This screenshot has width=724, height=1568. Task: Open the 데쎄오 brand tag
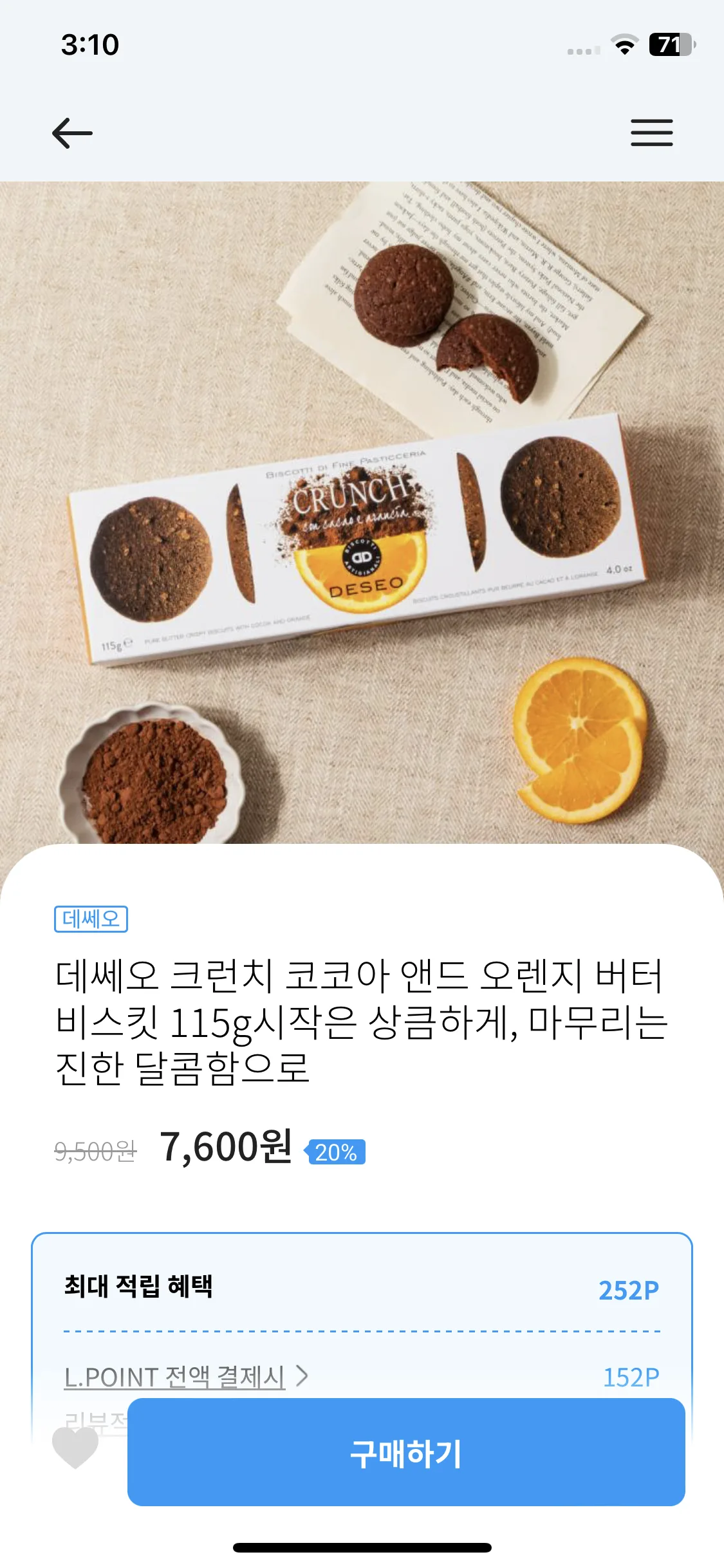pyautogui.click(x=91, y=919)
